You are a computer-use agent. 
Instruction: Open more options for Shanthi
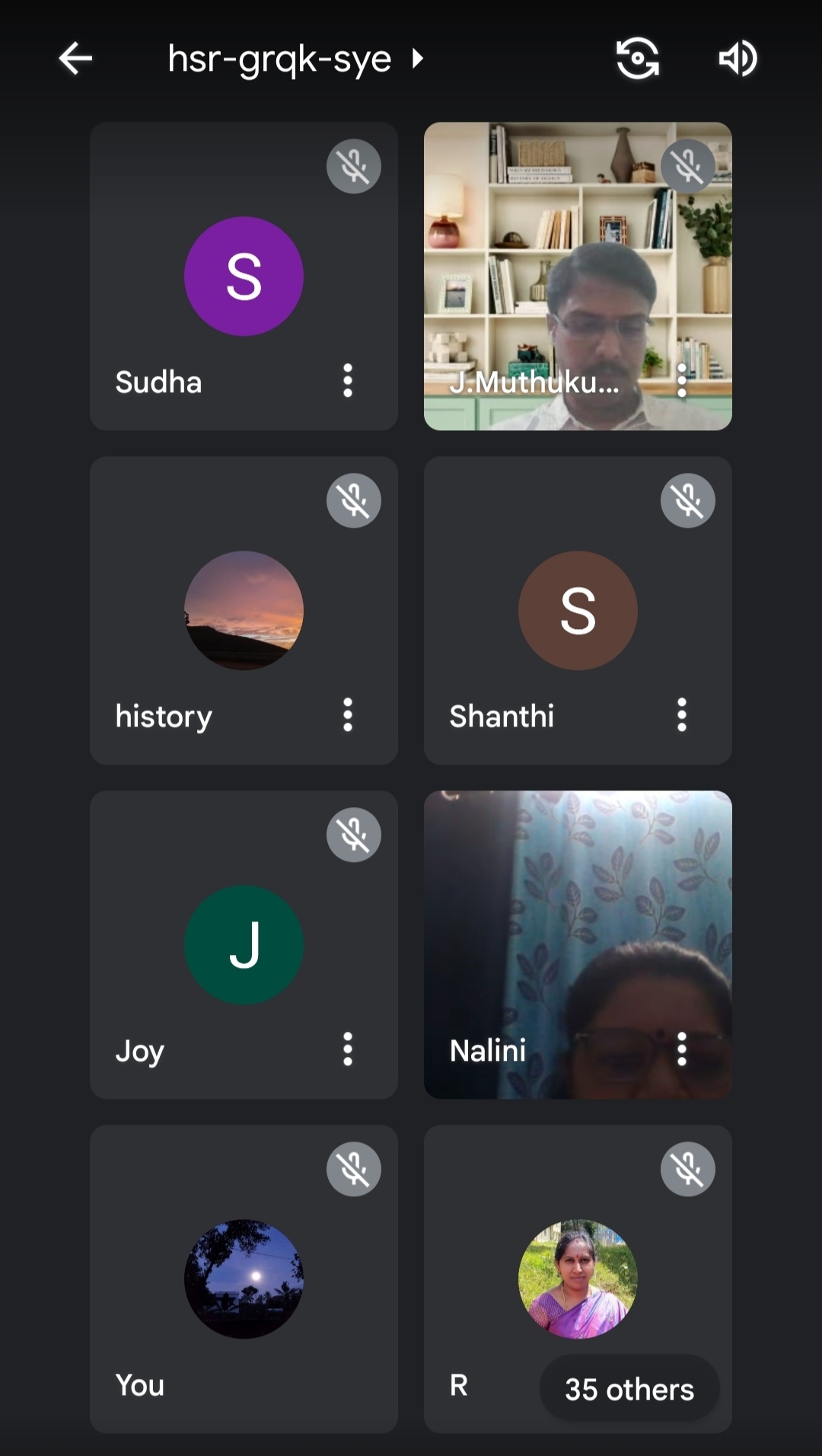pos(682,715)
